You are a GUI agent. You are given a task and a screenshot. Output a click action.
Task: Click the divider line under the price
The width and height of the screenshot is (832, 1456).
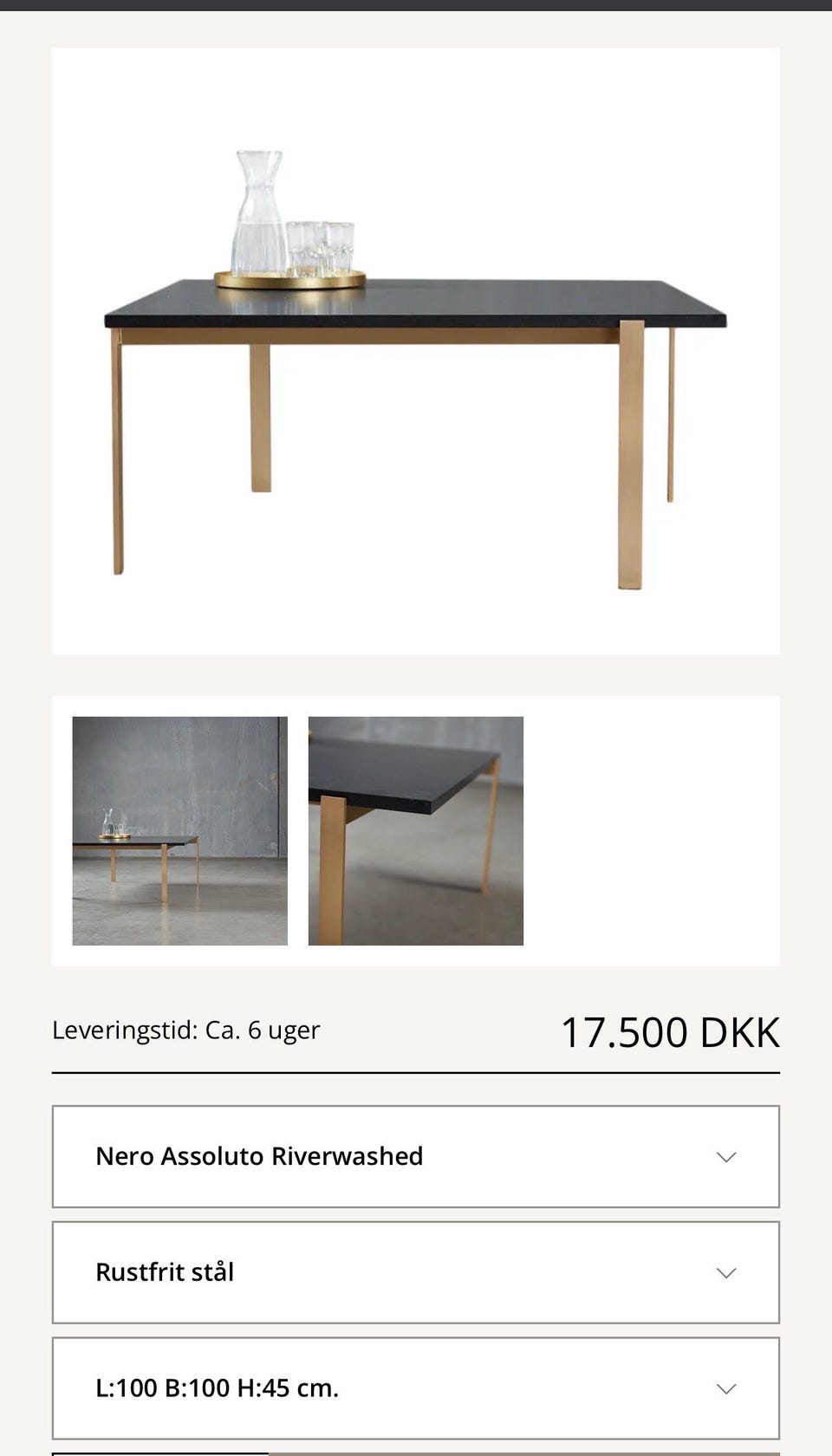point(416,1072)
